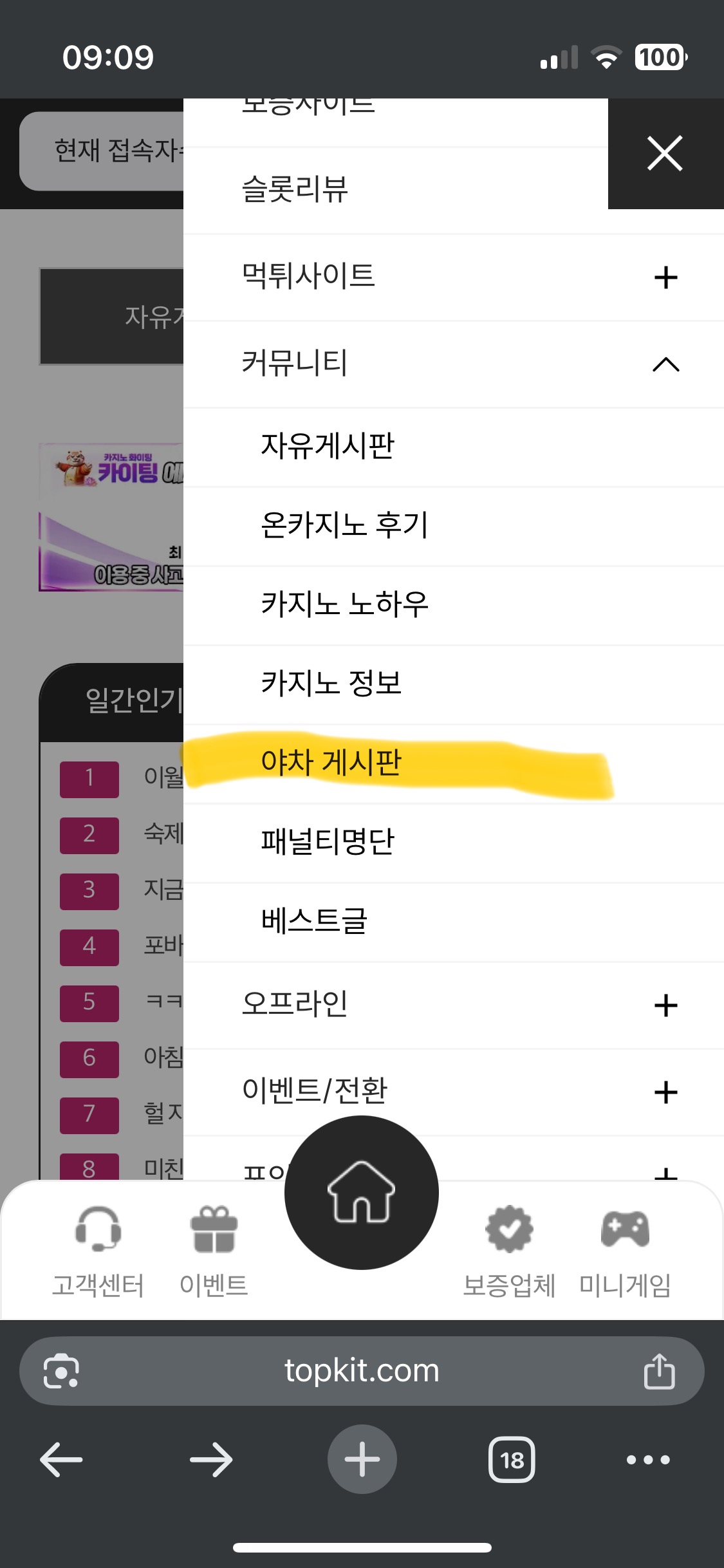The height and width of the screenshot is (1568, 724).
Task: Open 자유게시판 board
Action: coord(454,447)
